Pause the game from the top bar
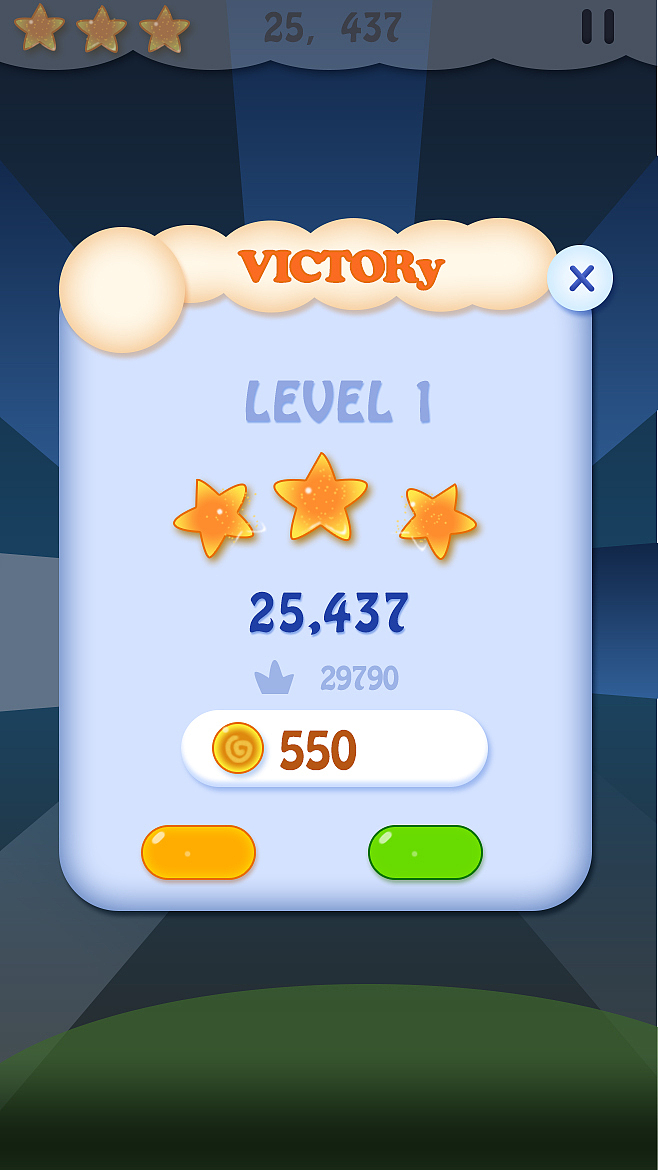 (597, 26)
